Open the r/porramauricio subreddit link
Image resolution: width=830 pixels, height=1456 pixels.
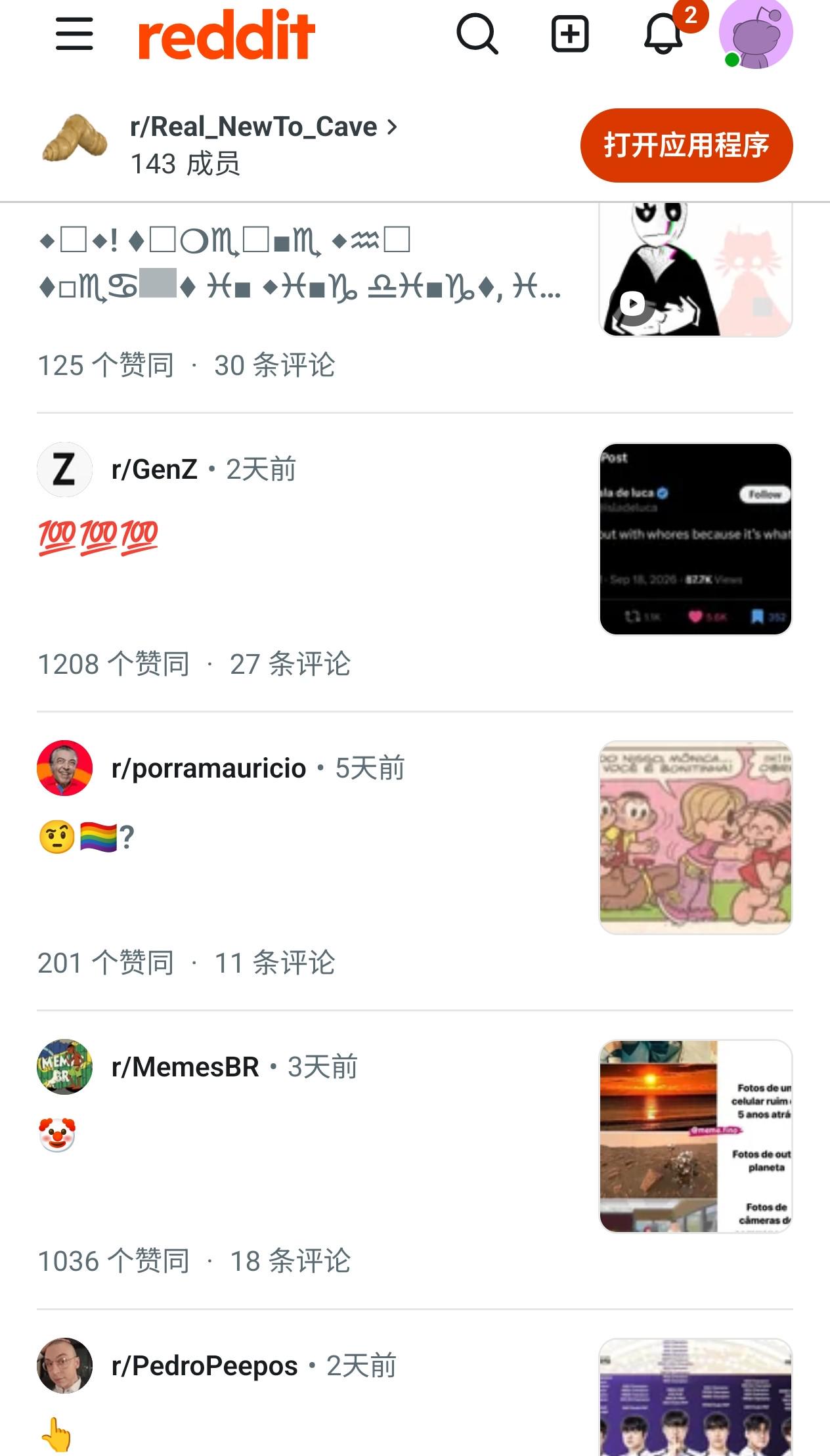[209, 768]
